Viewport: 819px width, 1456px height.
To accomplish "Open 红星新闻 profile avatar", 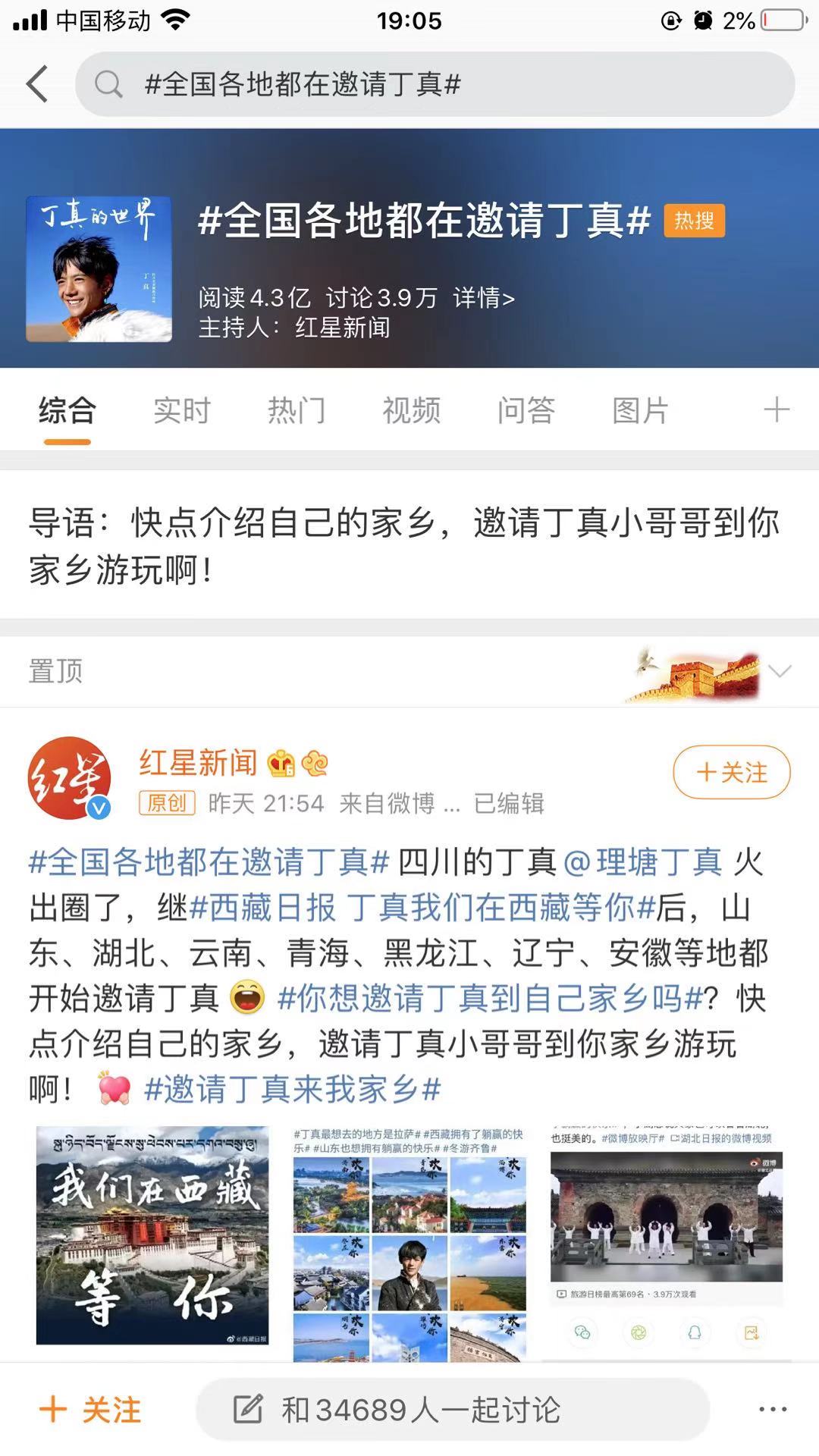I will (x=70, y=778).
